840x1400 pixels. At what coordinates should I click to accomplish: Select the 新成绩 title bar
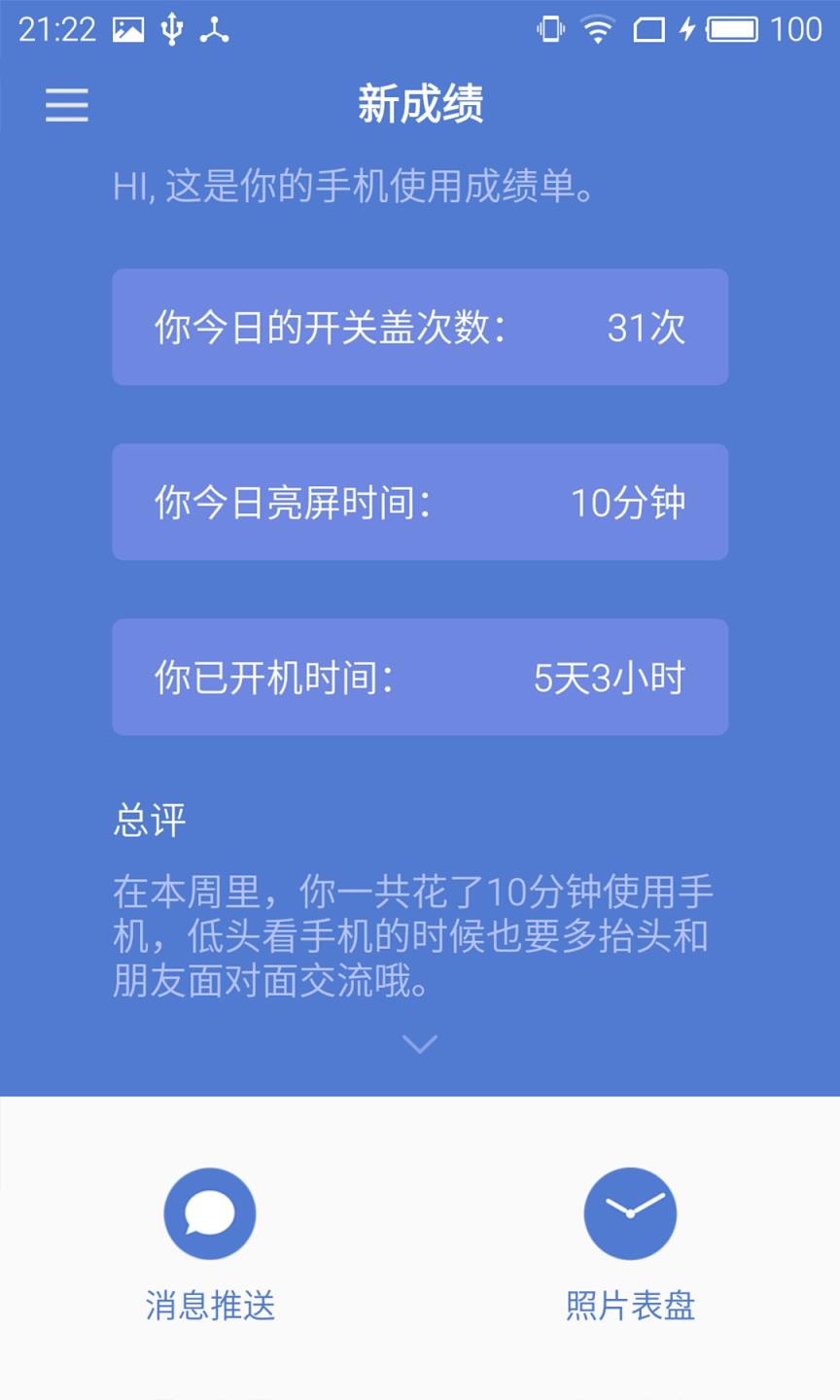pos(419,104)
